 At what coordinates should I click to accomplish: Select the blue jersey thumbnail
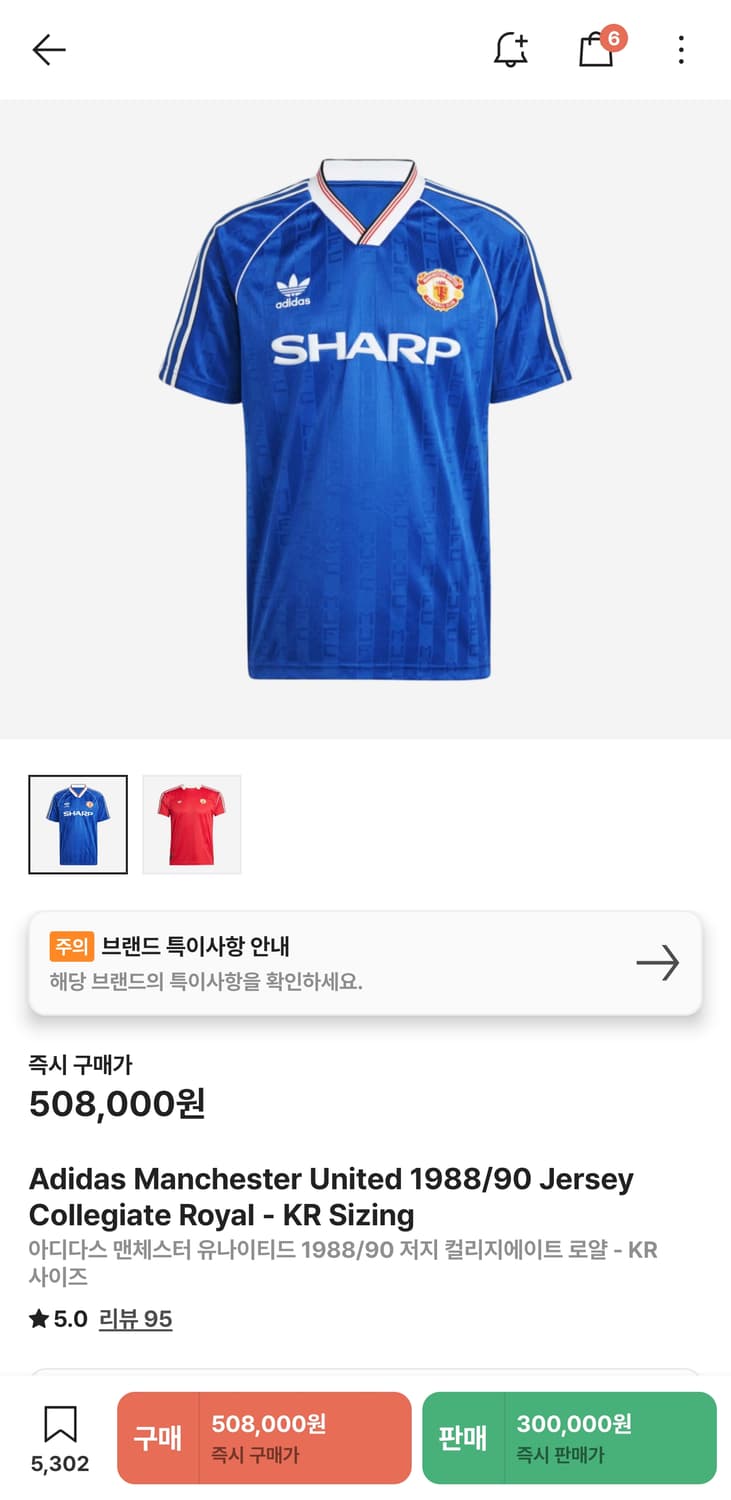[78, 822]
